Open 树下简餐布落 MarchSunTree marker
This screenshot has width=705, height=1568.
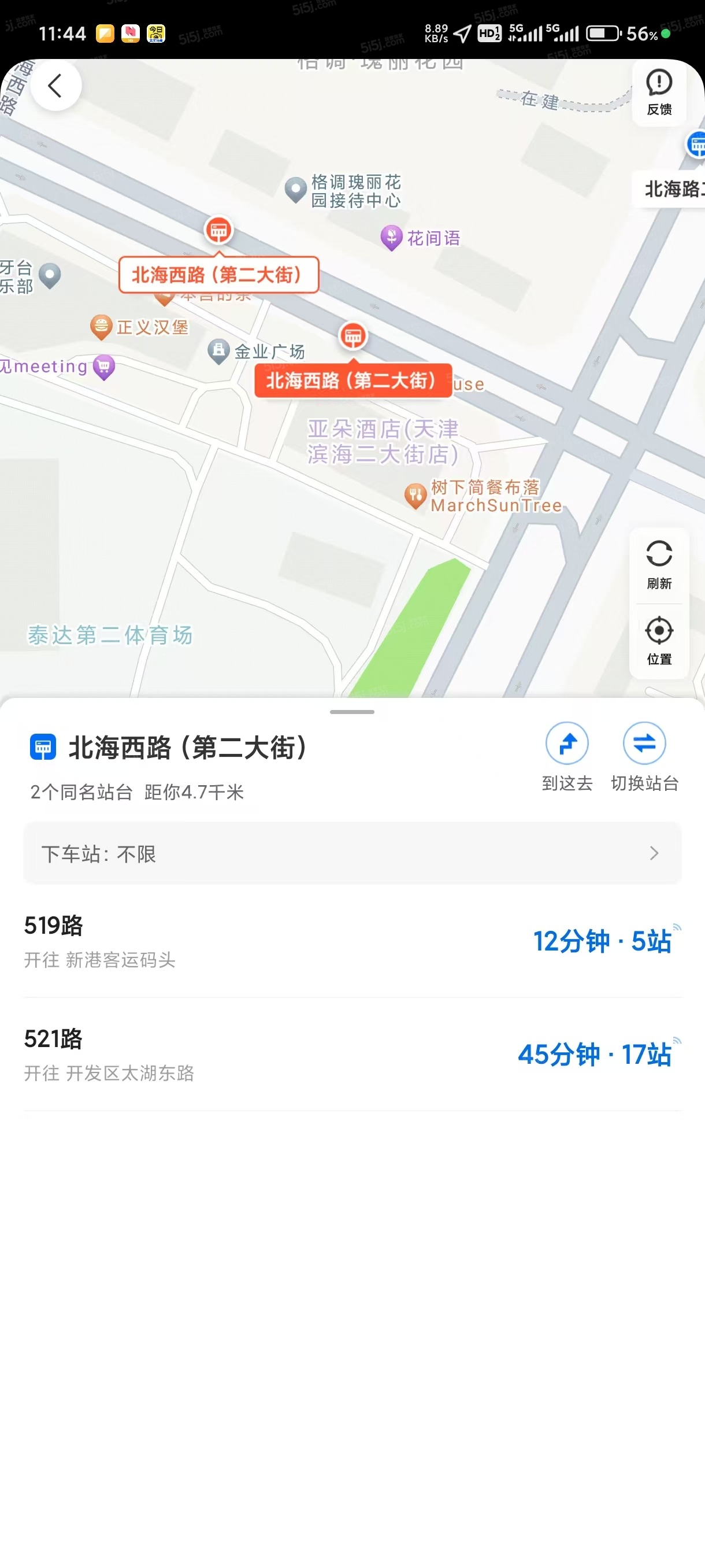click(415, 495)
